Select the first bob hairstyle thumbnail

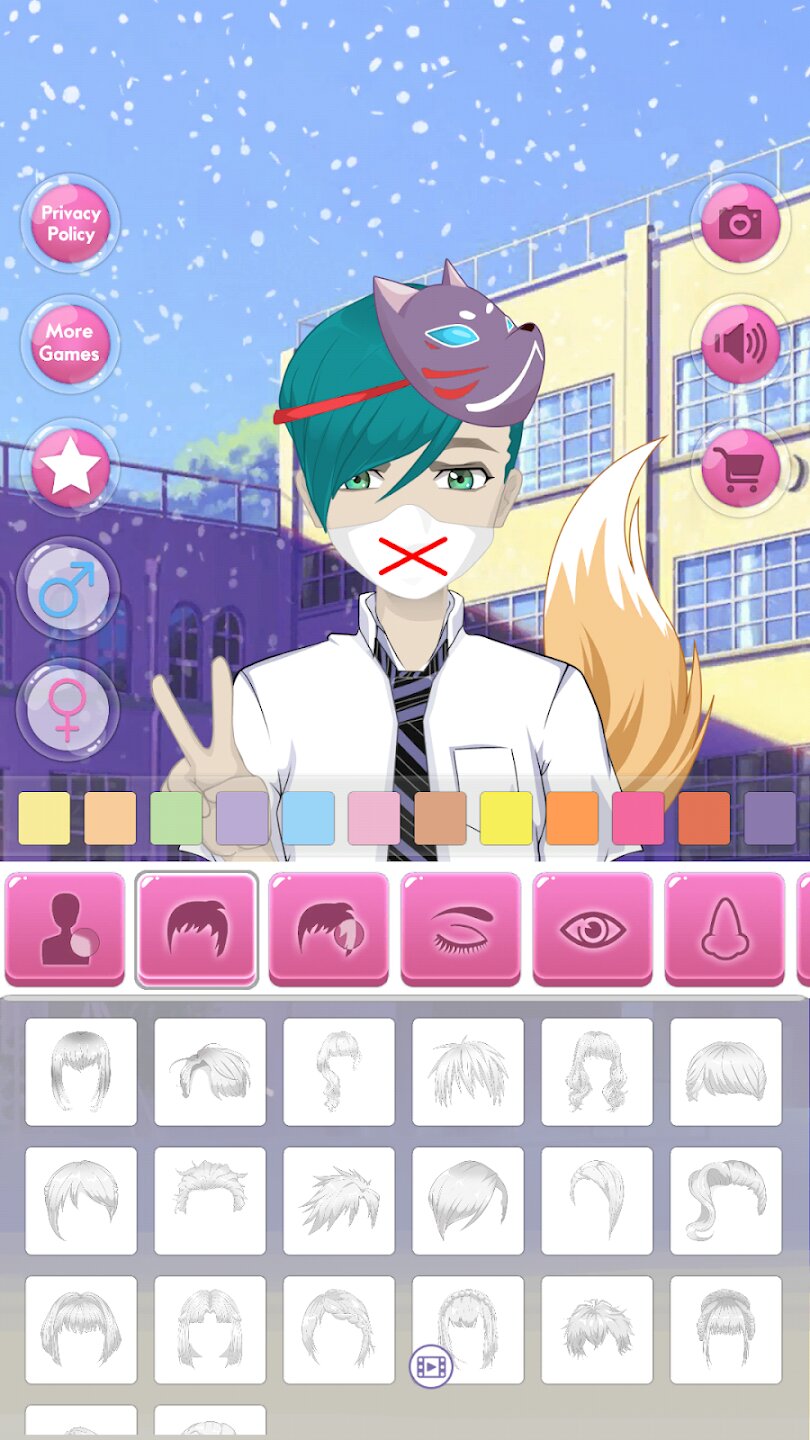pos(81,1071)
